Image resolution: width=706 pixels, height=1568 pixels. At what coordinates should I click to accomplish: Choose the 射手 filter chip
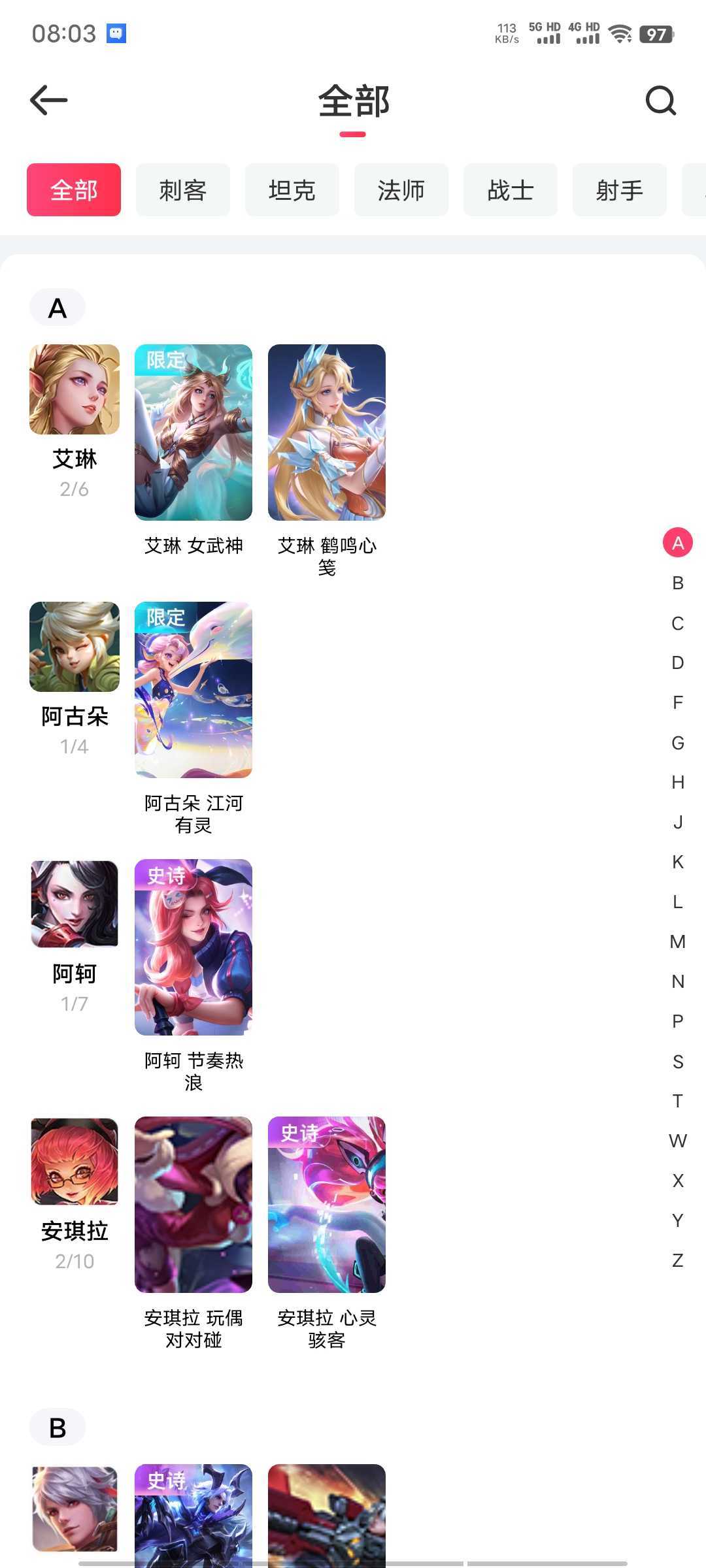coord(620,190)
